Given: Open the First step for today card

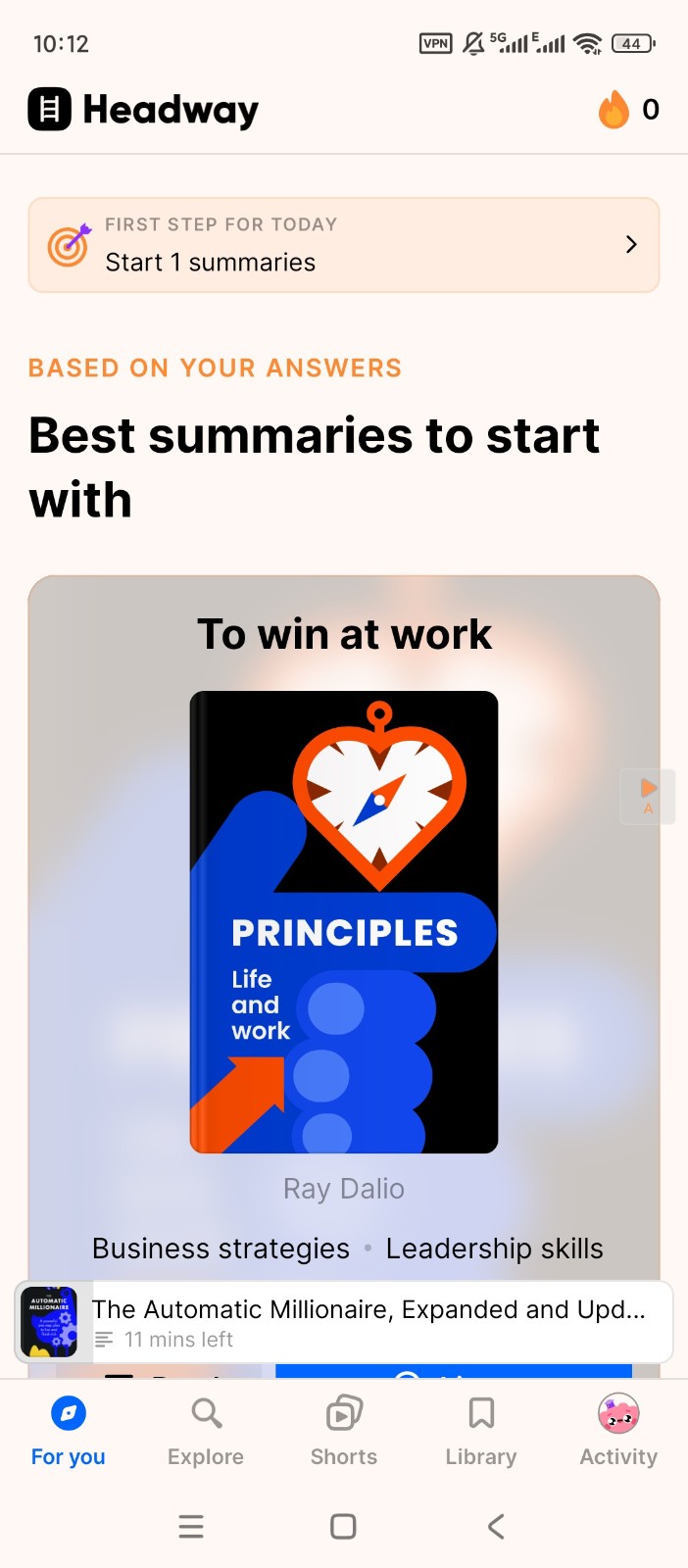Looking at the screenshot, I should pyautogui.click(x=344, y=245).
